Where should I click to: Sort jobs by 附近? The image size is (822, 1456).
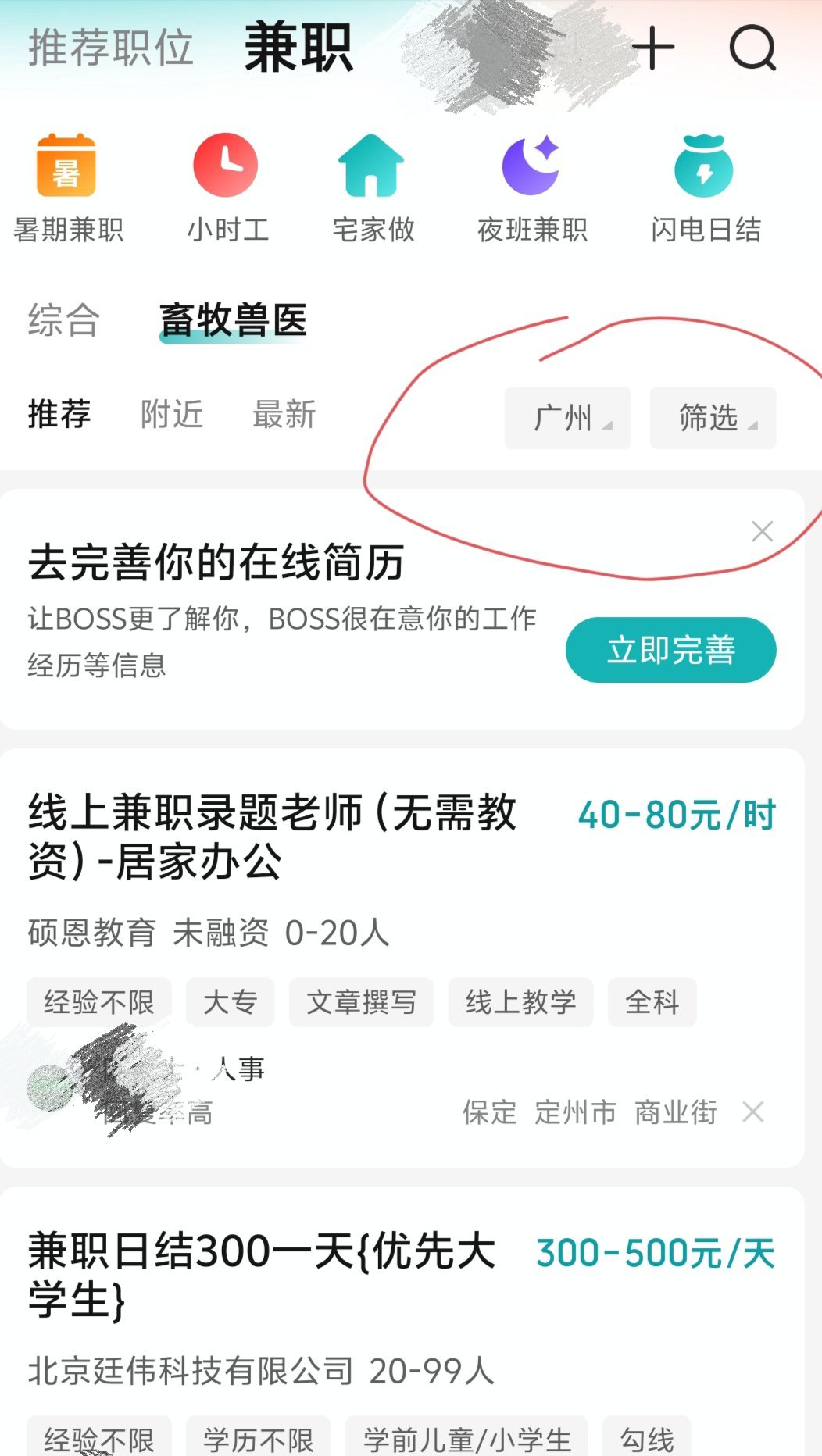tap(172, 414)
